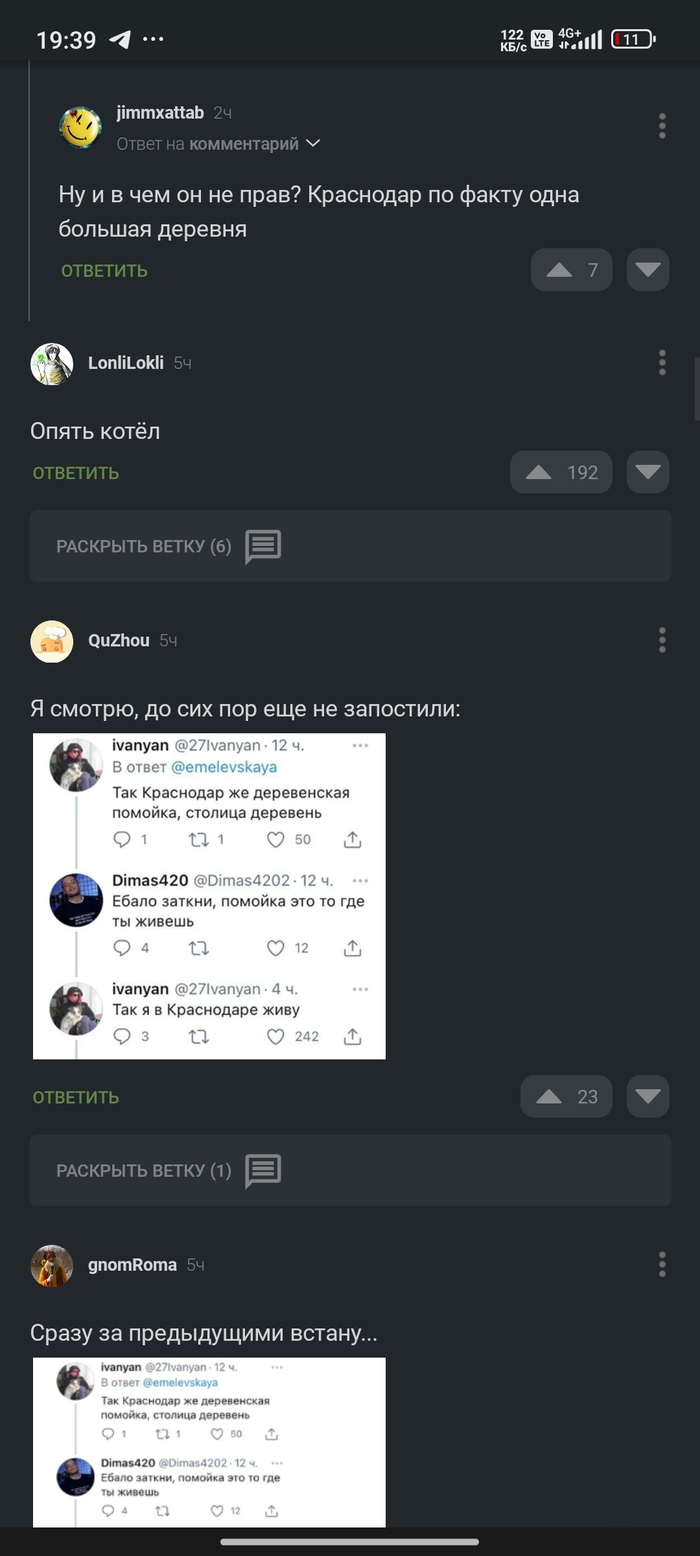700x1556 pixels.
Task: Open overflow menu on LonliLokli's comment
Action: click(662, 363)
